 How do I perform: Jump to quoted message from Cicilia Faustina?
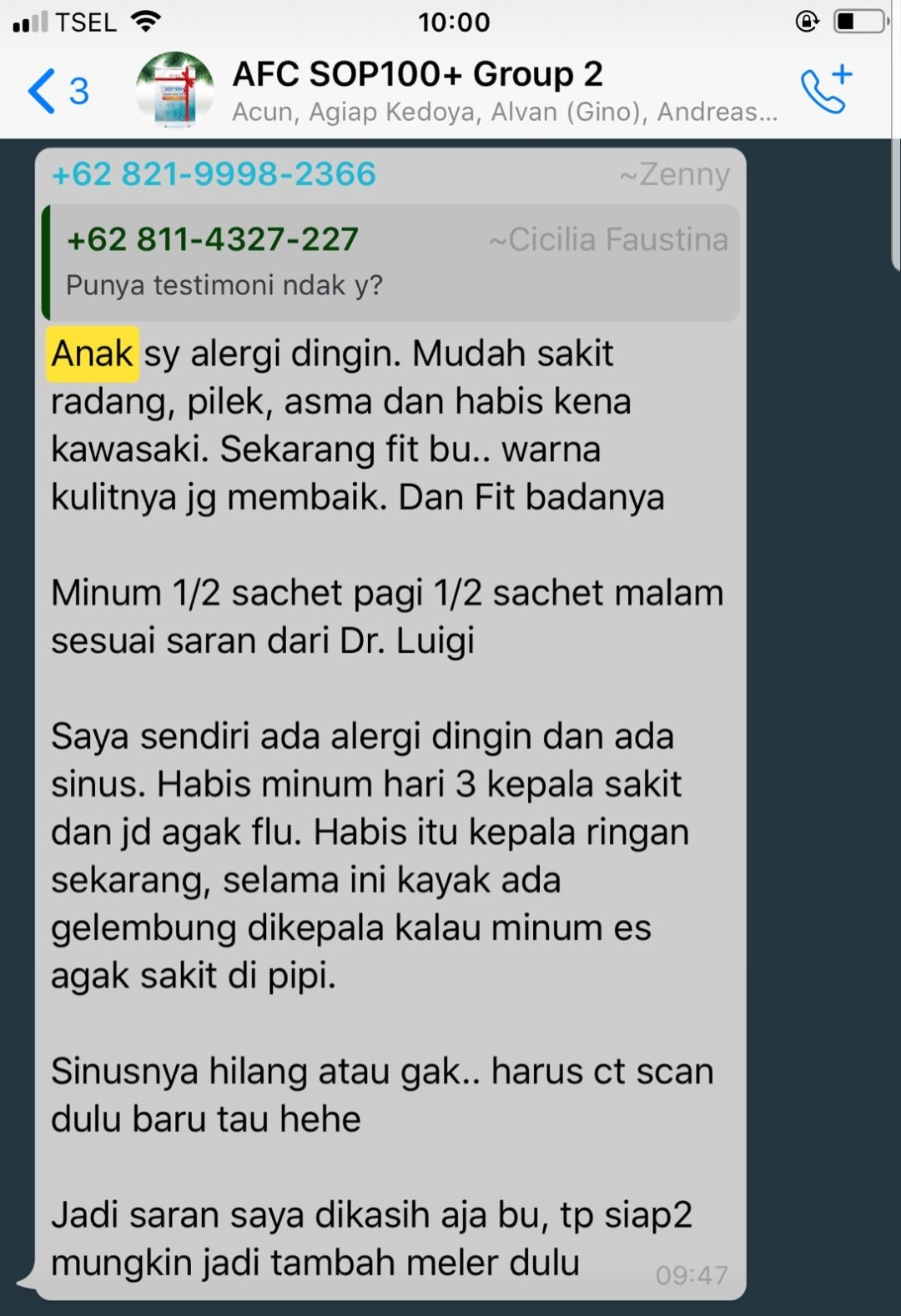point(392,262)
